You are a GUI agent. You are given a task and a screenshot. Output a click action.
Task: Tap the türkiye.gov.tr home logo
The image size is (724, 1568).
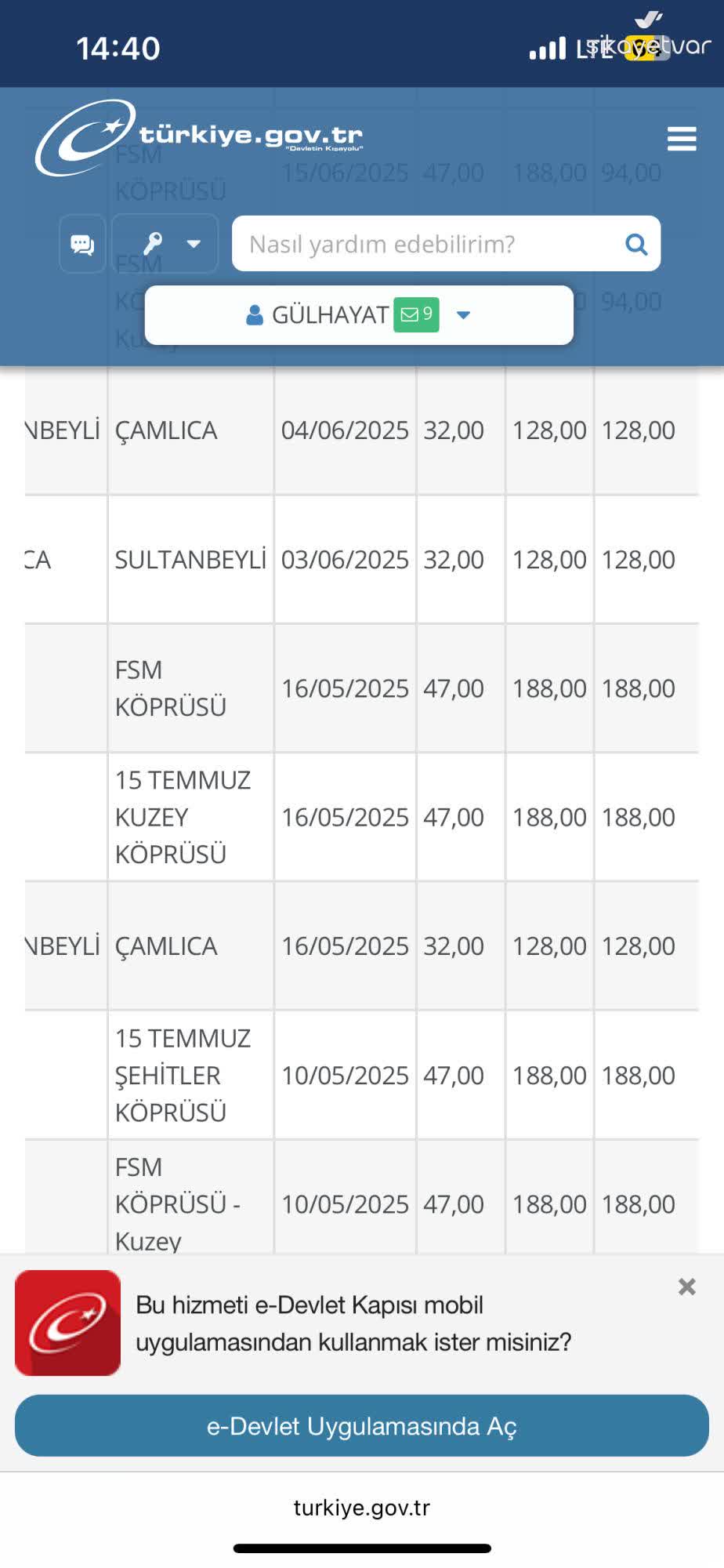click(x=199, y=137)
